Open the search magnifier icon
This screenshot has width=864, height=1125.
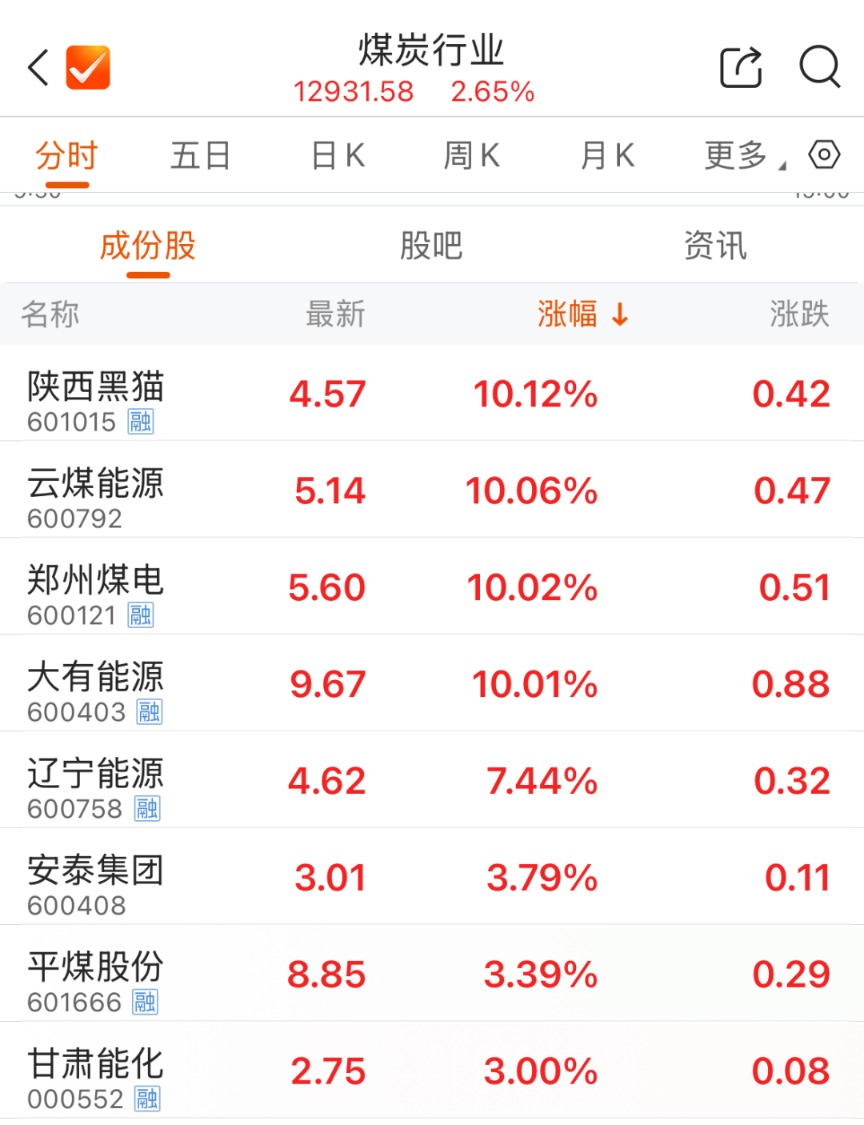click(819, 68)
